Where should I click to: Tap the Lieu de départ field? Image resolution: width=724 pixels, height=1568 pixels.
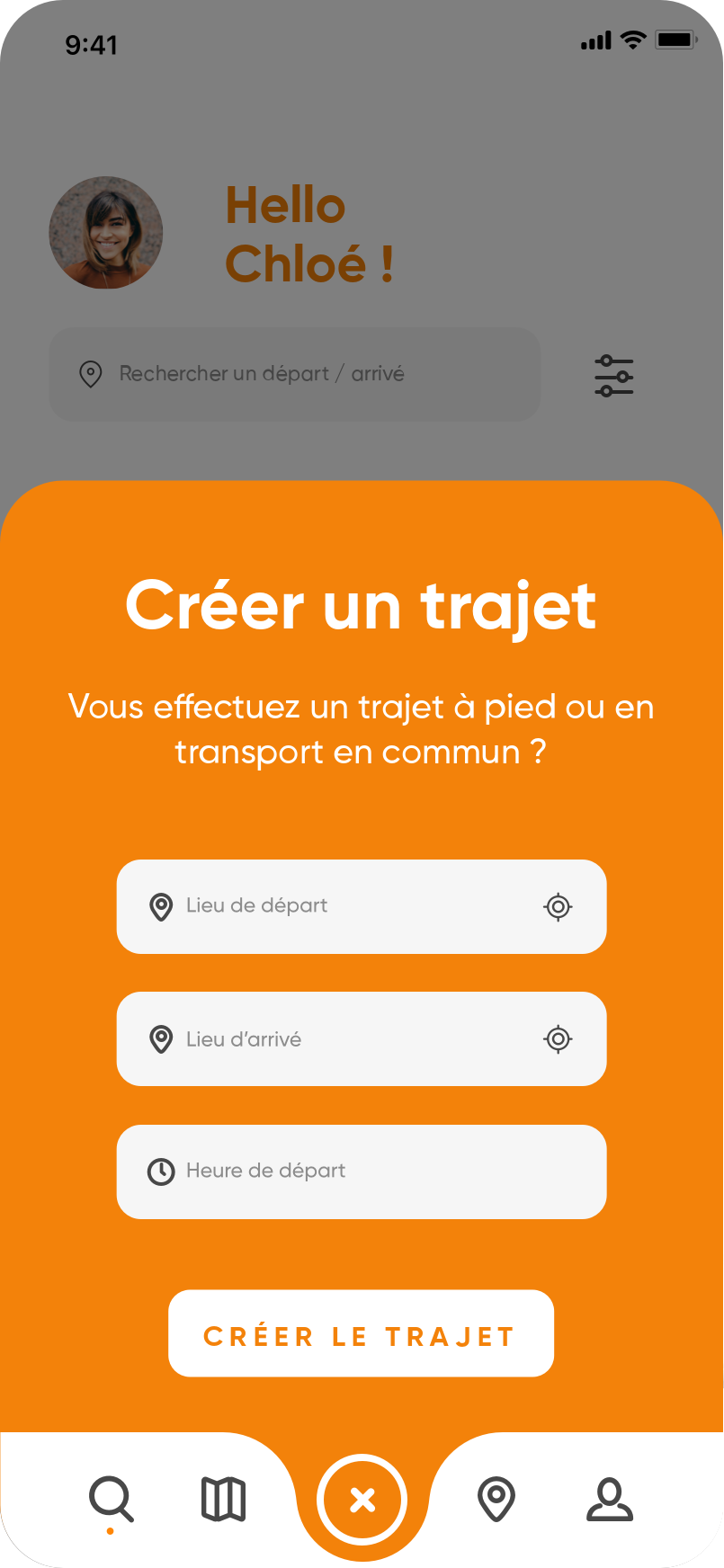tap(342, 906)
